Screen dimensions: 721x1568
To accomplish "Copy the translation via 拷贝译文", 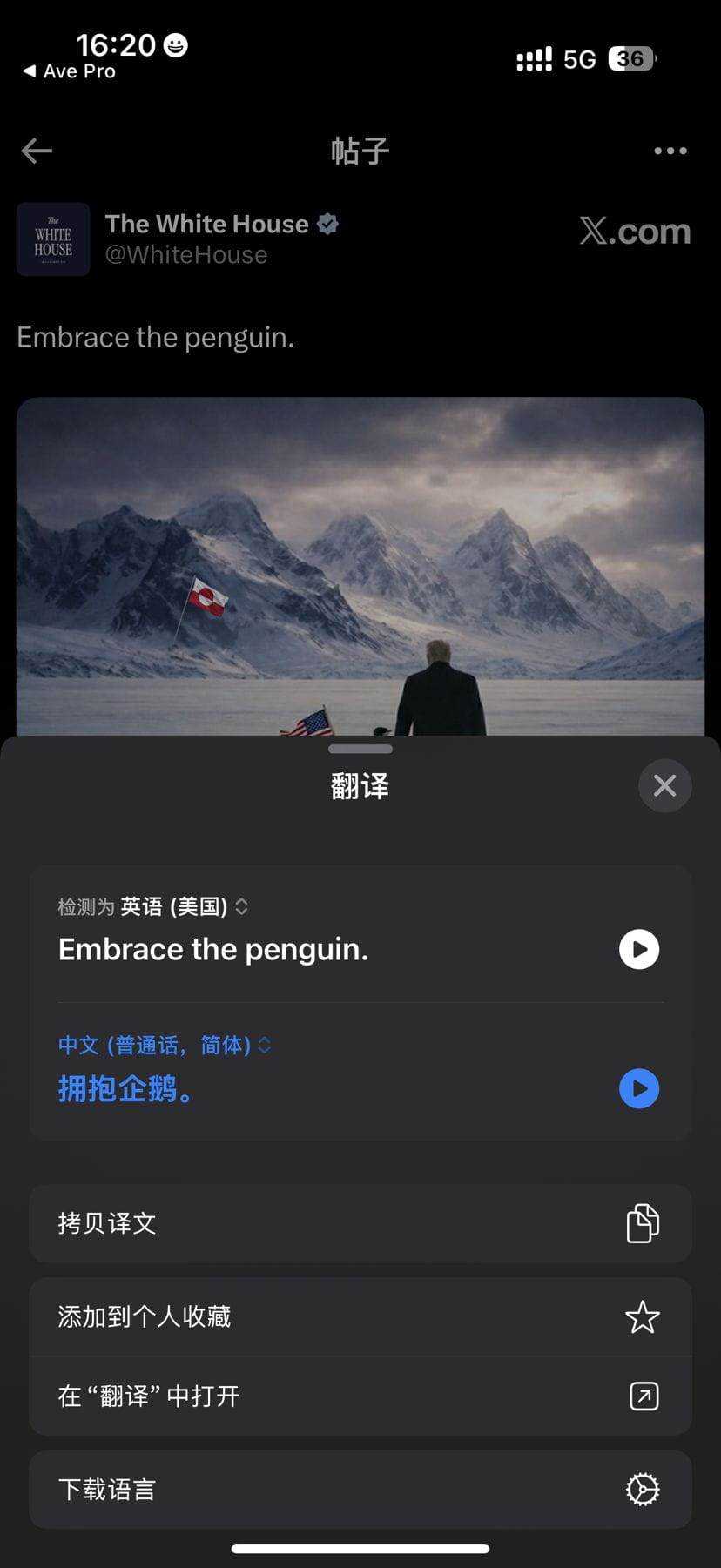I will 360,1223.
